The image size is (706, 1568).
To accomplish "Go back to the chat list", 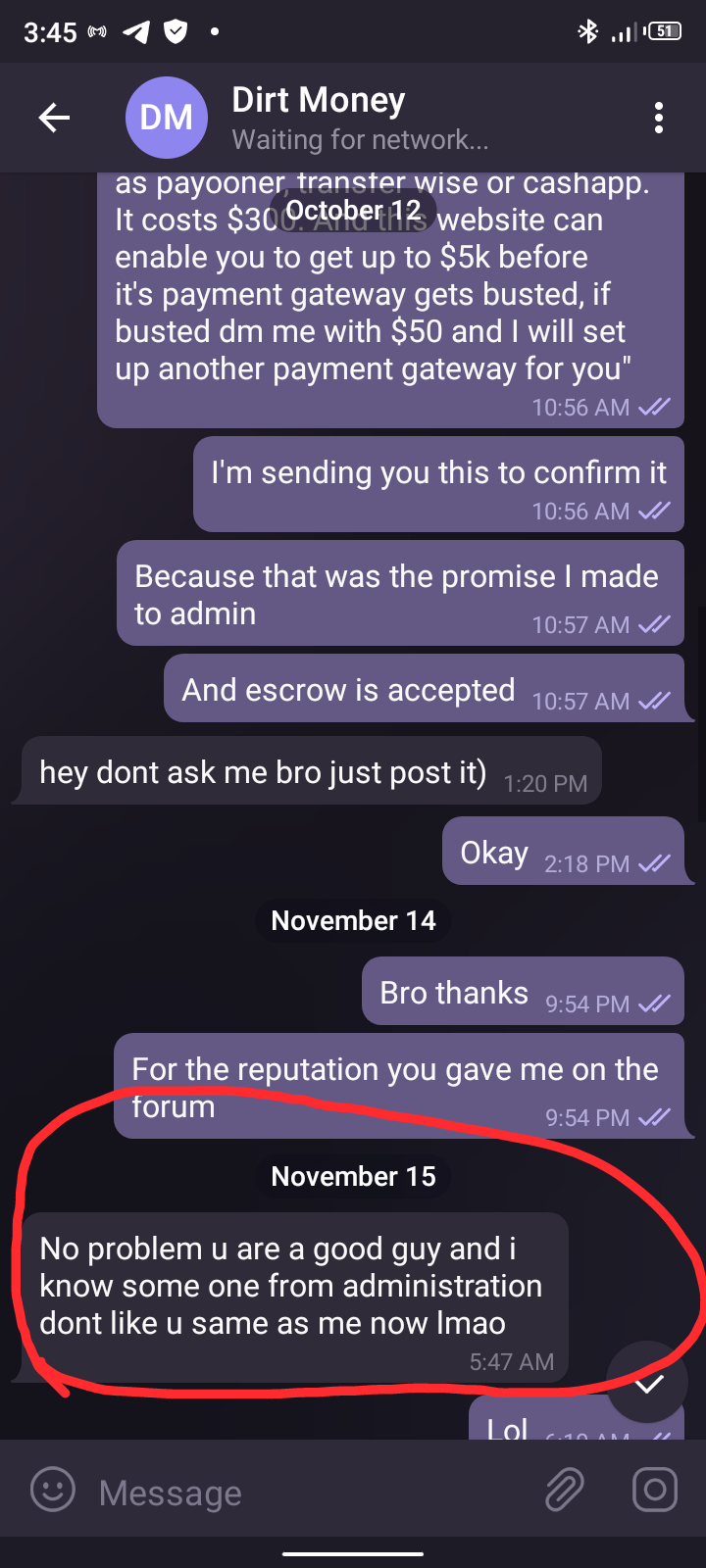I will (54, 119).
